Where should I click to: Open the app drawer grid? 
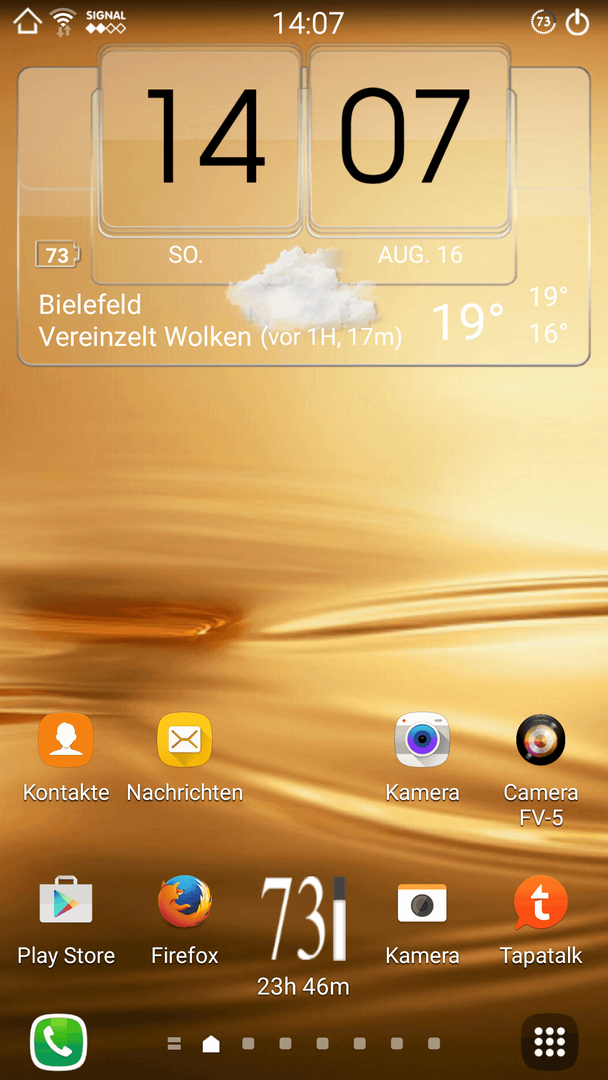pyautogui.click(x=549, y=1042)
